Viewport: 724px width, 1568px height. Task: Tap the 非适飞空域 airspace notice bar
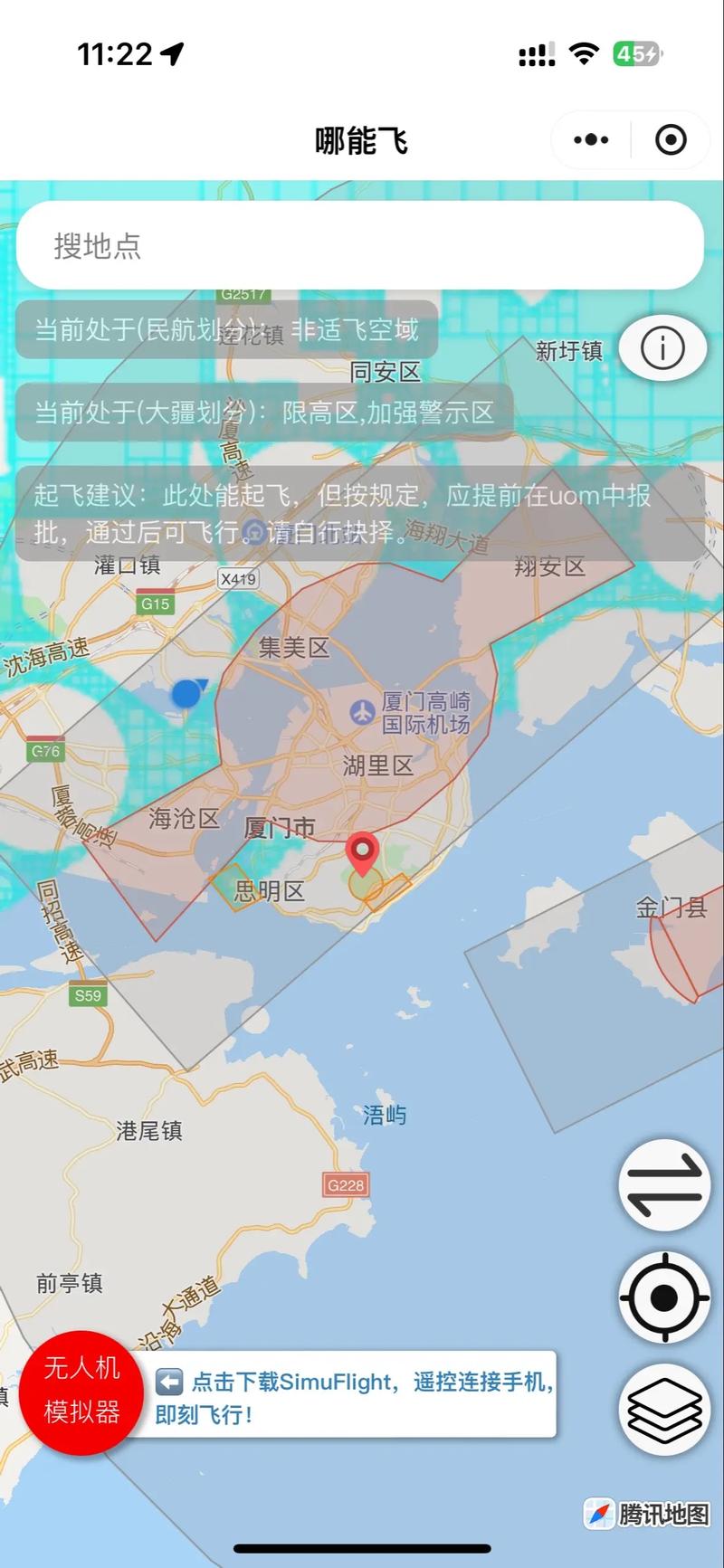(229, 330)
